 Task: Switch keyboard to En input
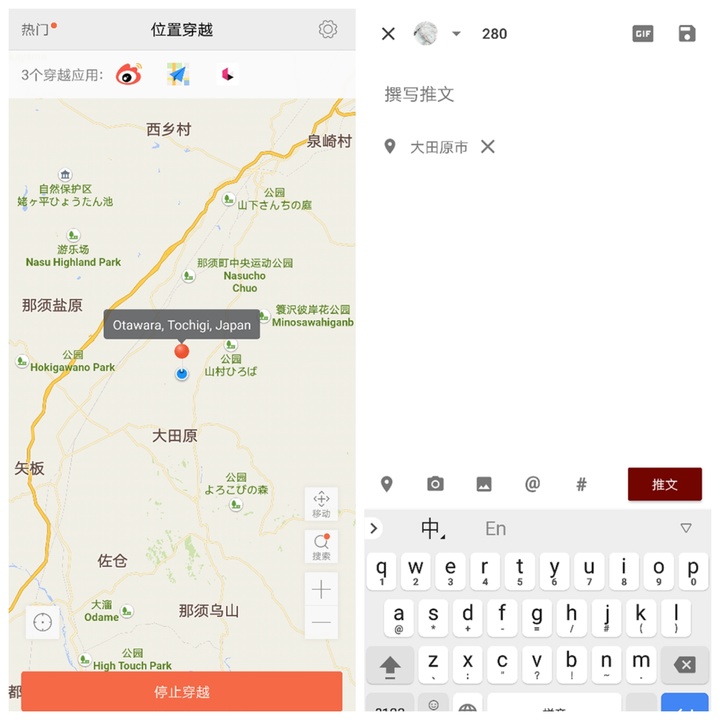[x=495, y=528]
